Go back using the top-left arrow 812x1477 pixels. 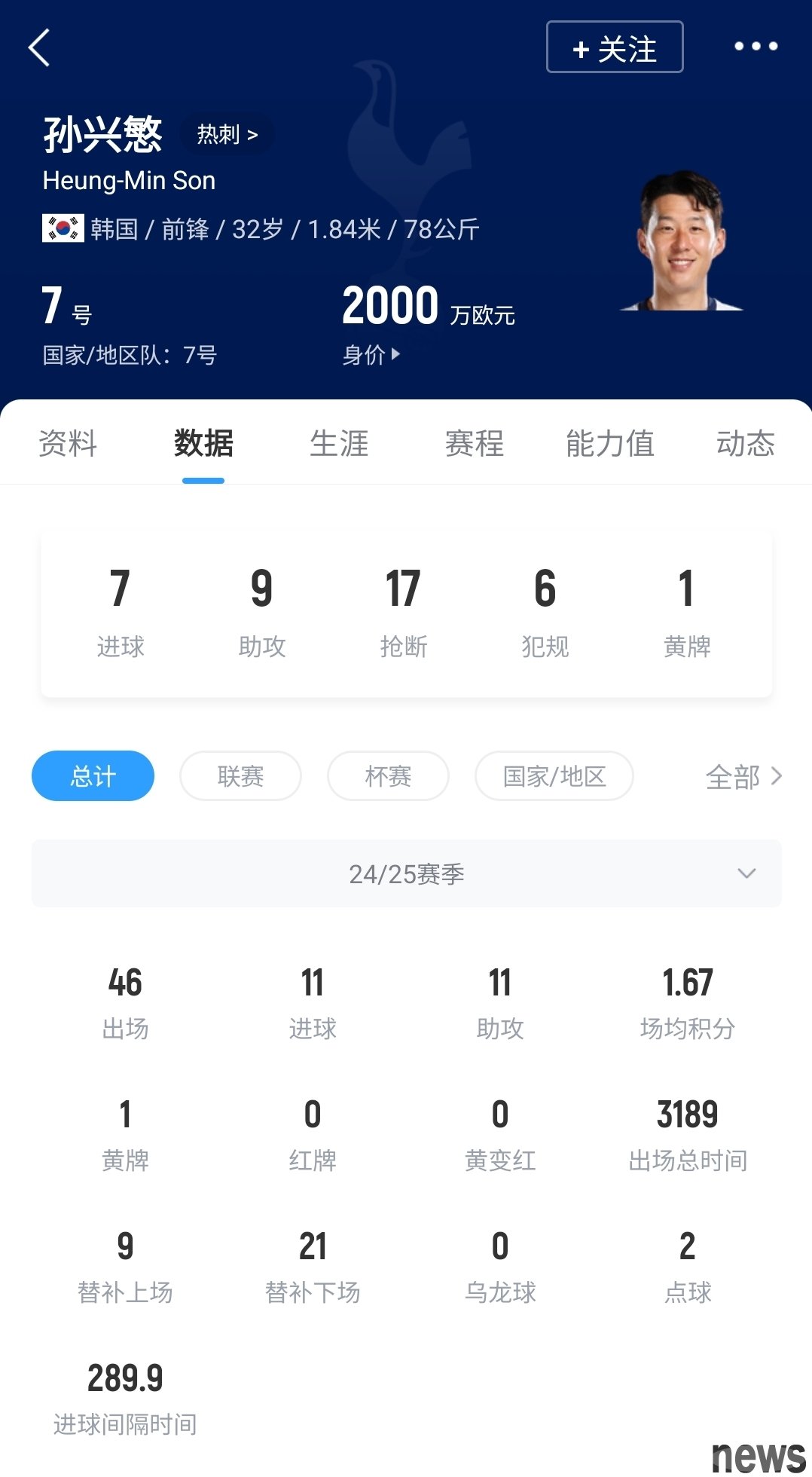pyautogui.click(x=39, y=48)
